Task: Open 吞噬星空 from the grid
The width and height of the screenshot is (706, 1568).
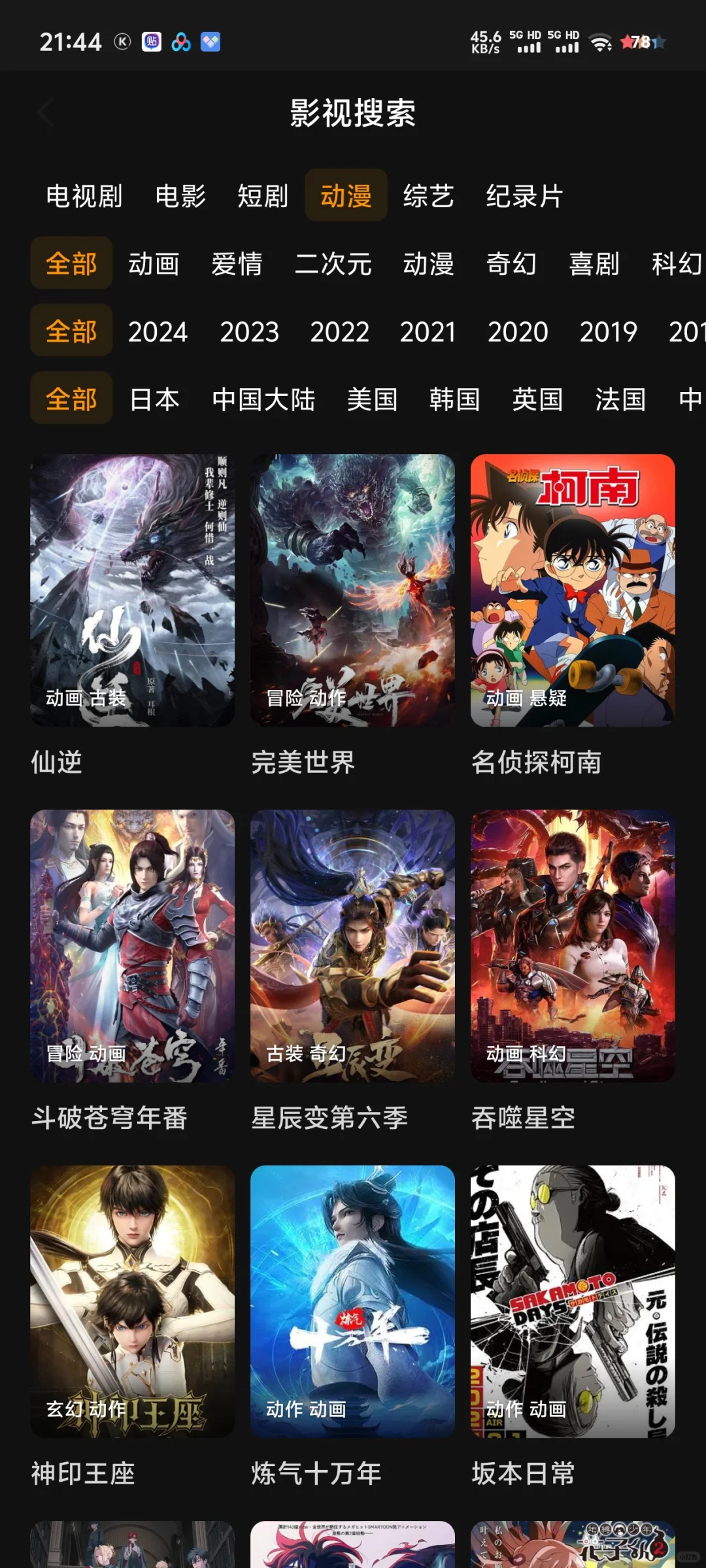Action: [573, 945]
